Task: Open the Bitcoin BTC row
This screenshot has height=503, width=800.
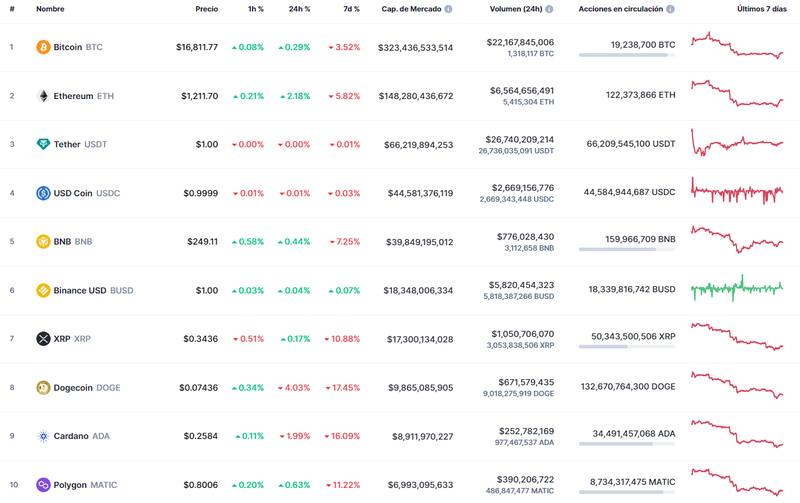Action: tap(68, 47)
